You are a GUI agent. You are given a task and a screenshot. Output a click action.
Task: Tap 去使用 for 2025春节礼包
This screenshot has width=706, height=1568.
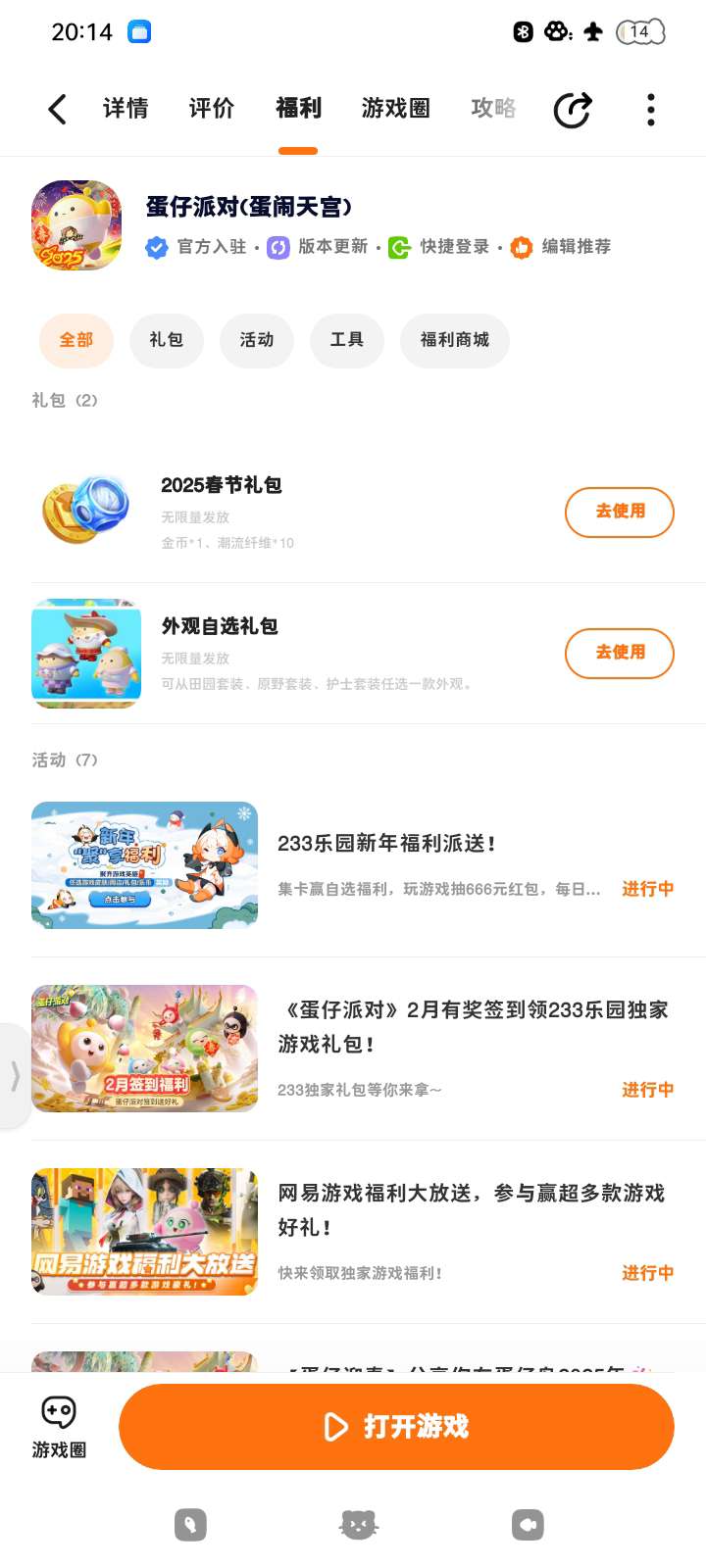(620, 512)
